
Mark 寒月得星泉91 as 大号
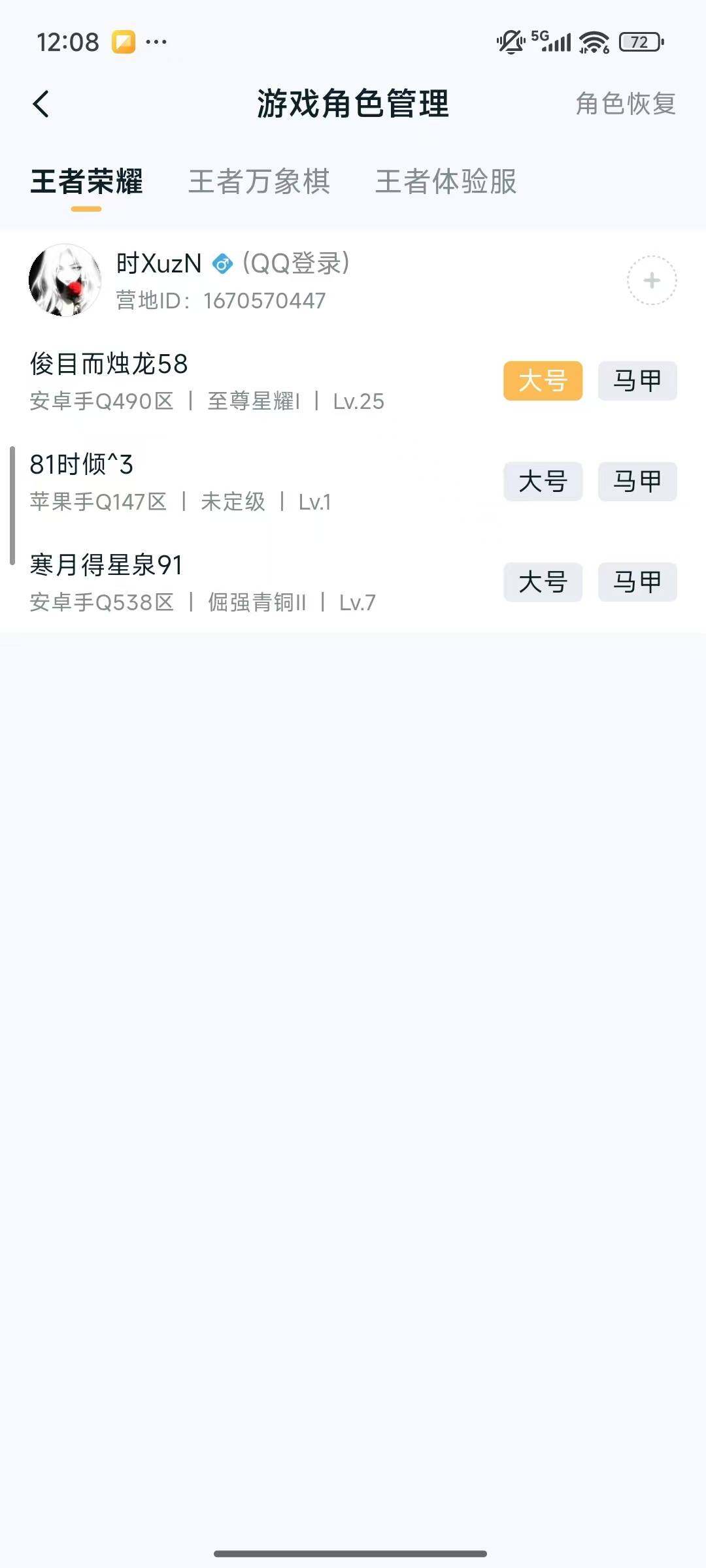543,583
